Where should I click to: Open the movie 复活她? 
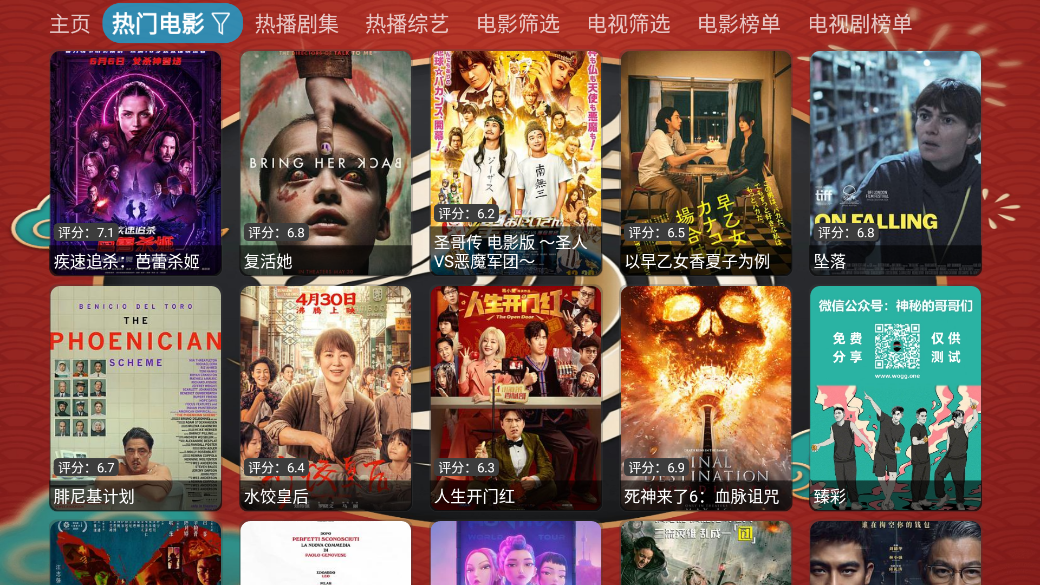click(x=325, y=163)
